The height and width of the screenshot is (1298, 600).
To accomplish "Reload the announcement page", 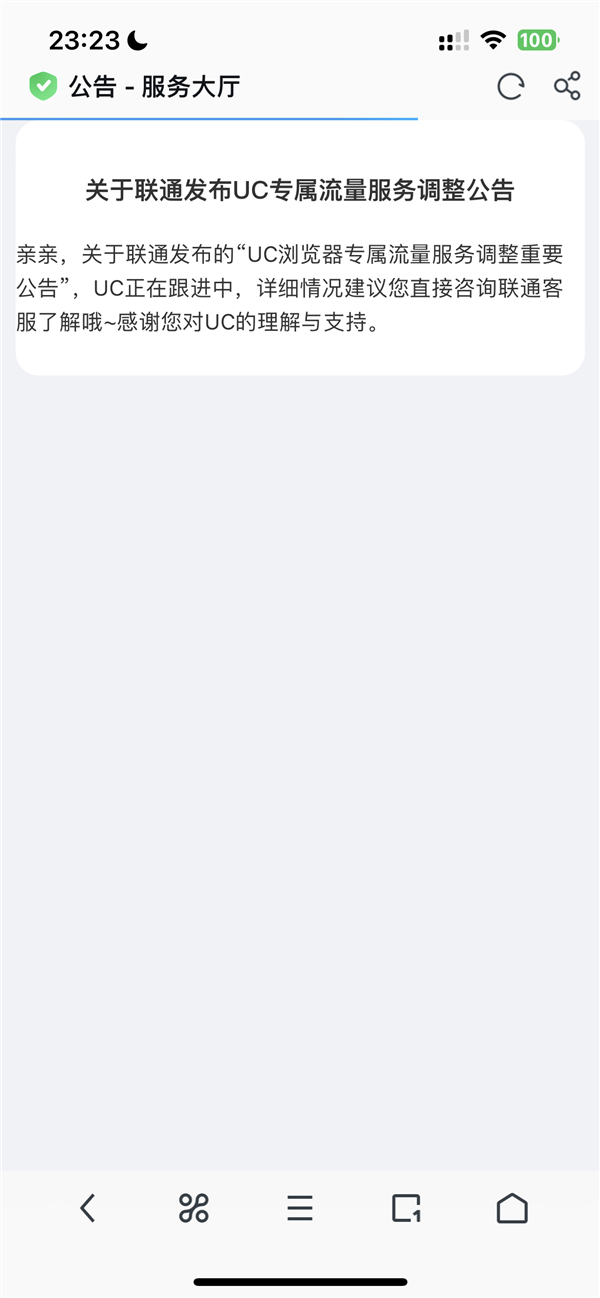I will tap(510, 87).
